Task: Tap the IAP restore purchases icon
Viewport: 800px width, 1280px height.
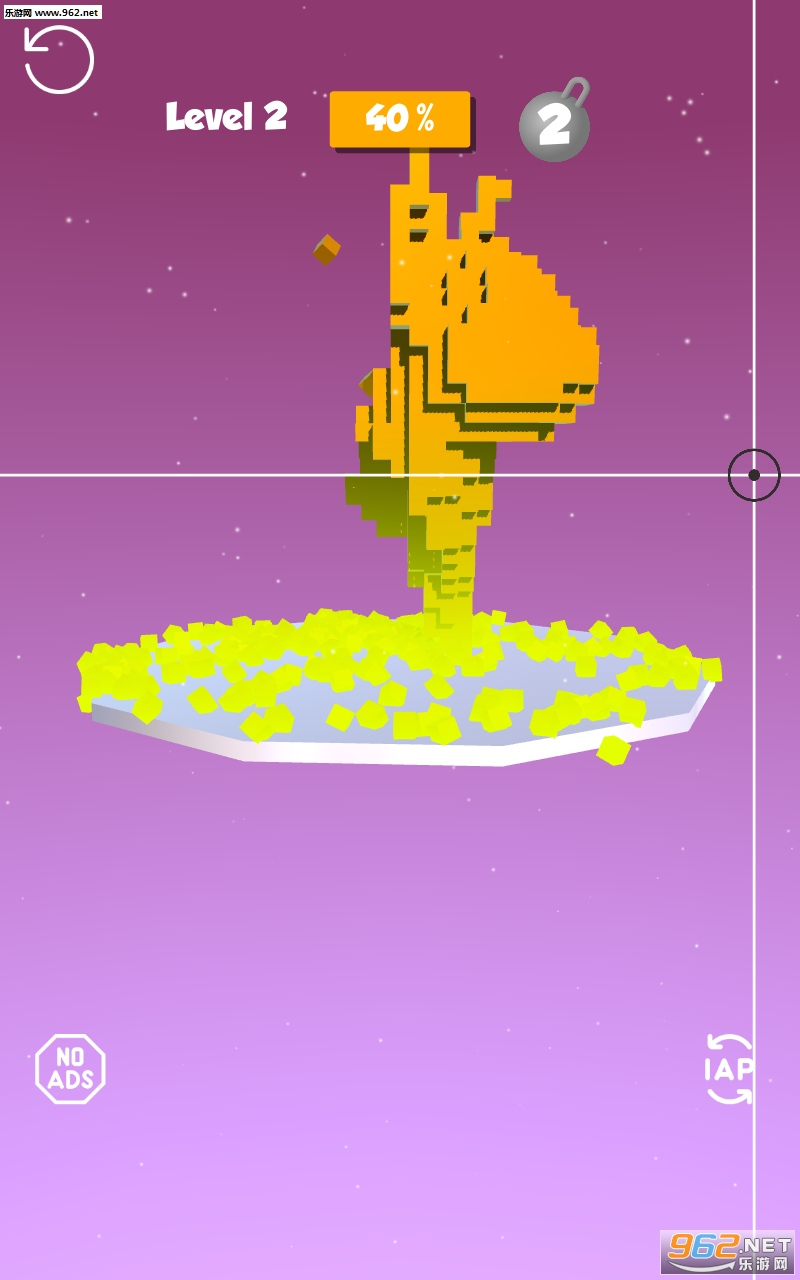Action: (729, 1069)
